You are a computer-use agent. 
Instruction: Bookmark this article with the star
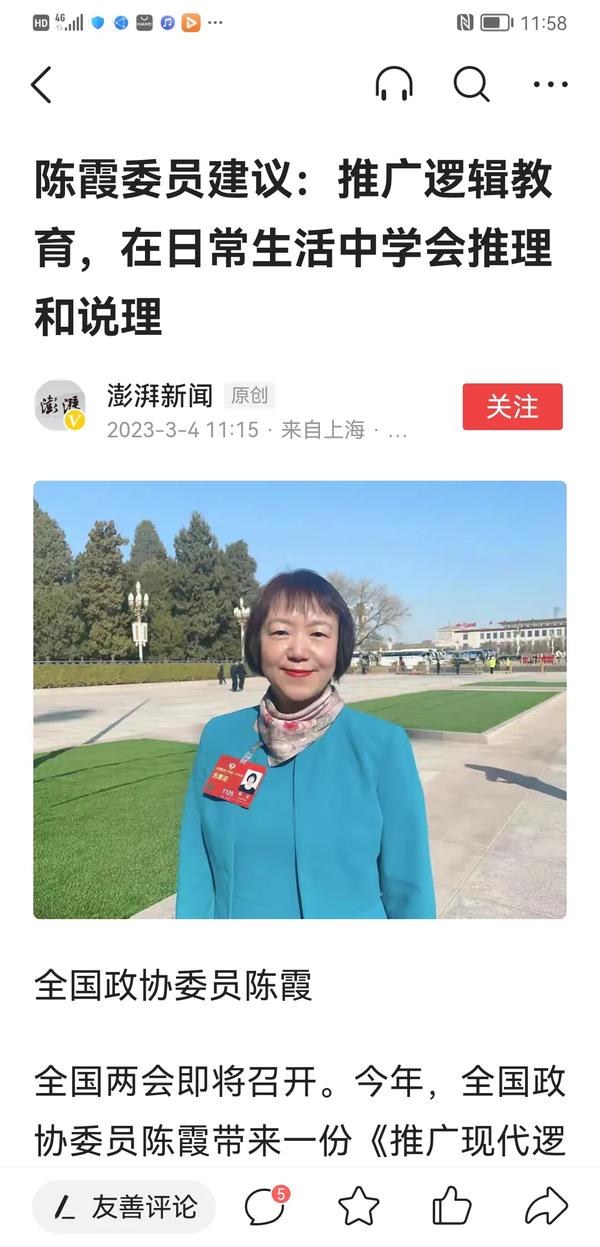click(359, 1207)
